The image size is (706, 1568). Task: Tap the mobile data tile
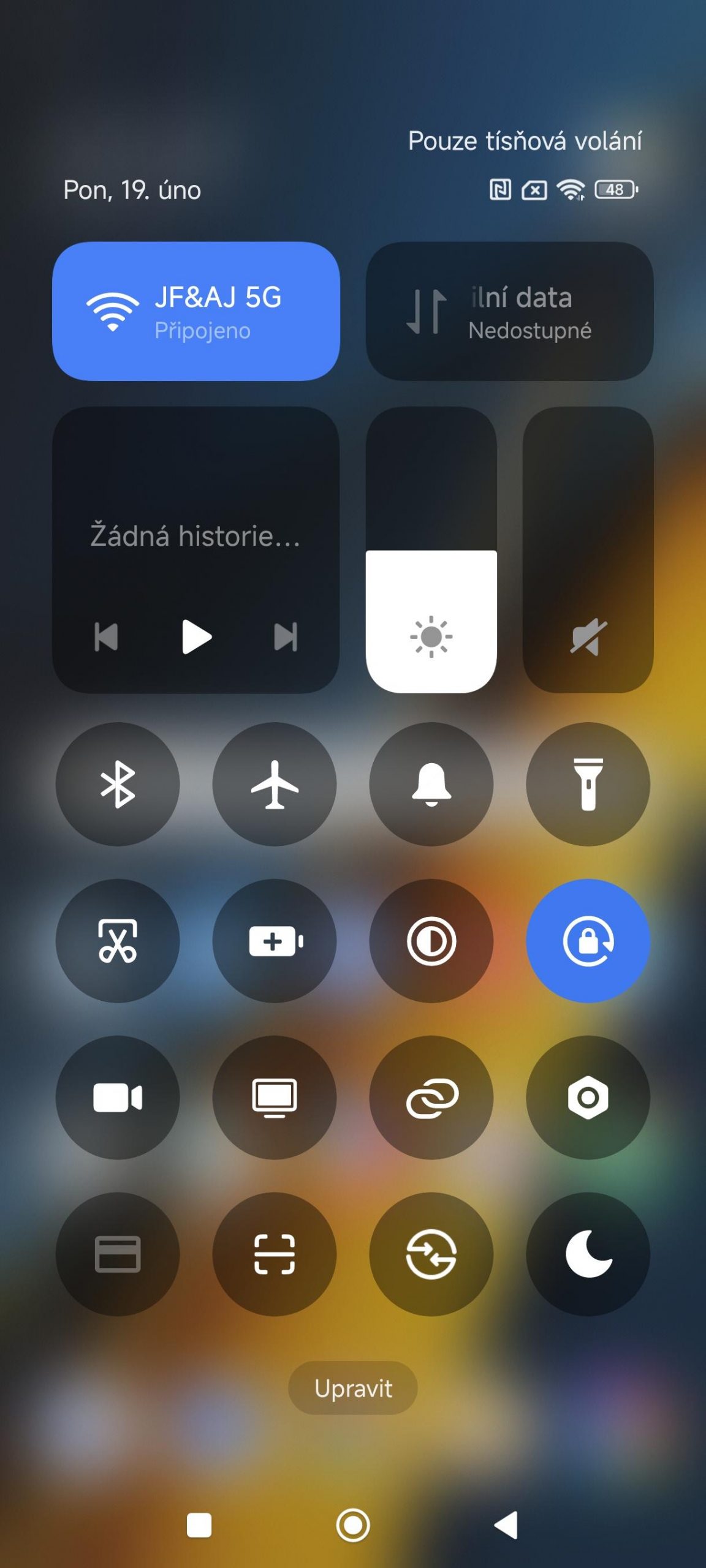[509, 311]
